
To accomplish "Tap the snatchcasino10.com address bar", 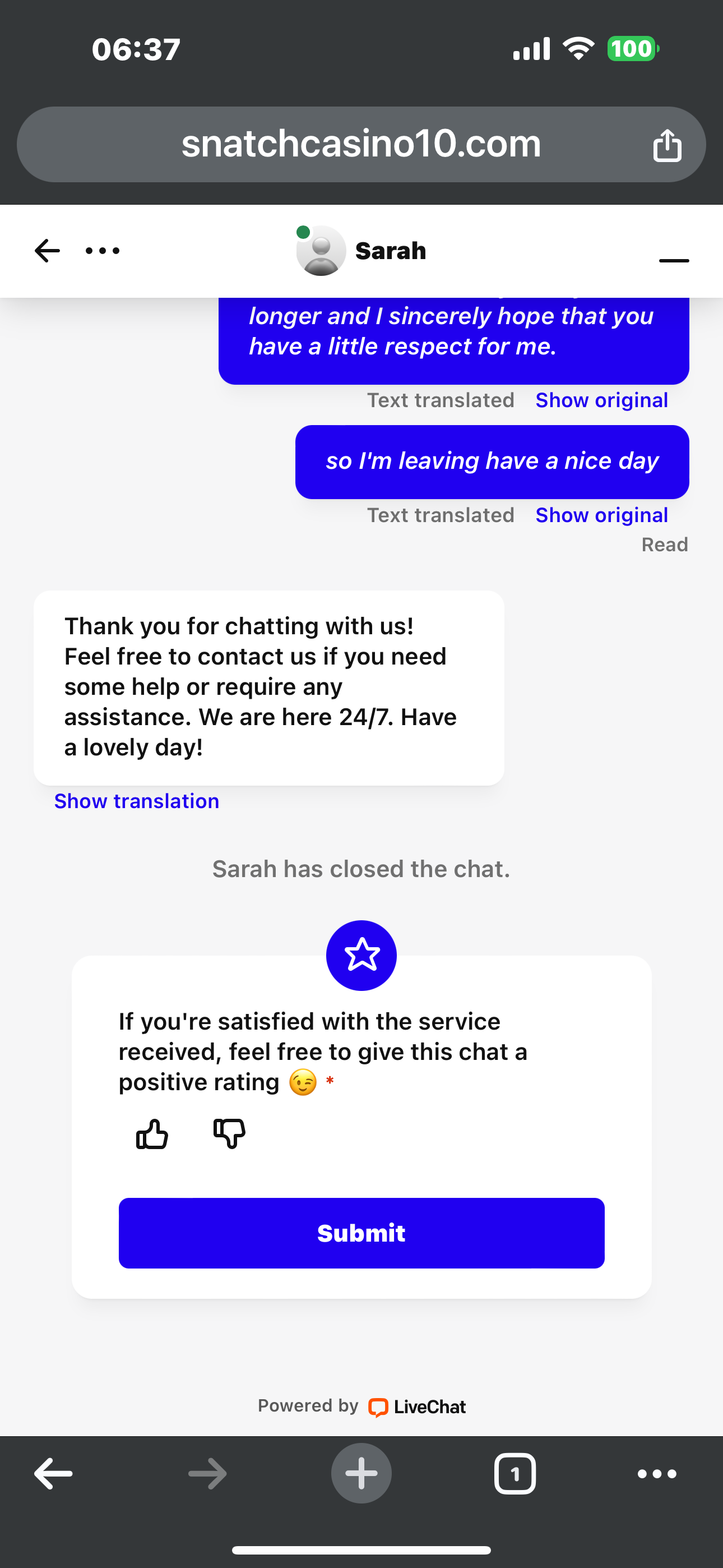I will [x=361, y=144].
